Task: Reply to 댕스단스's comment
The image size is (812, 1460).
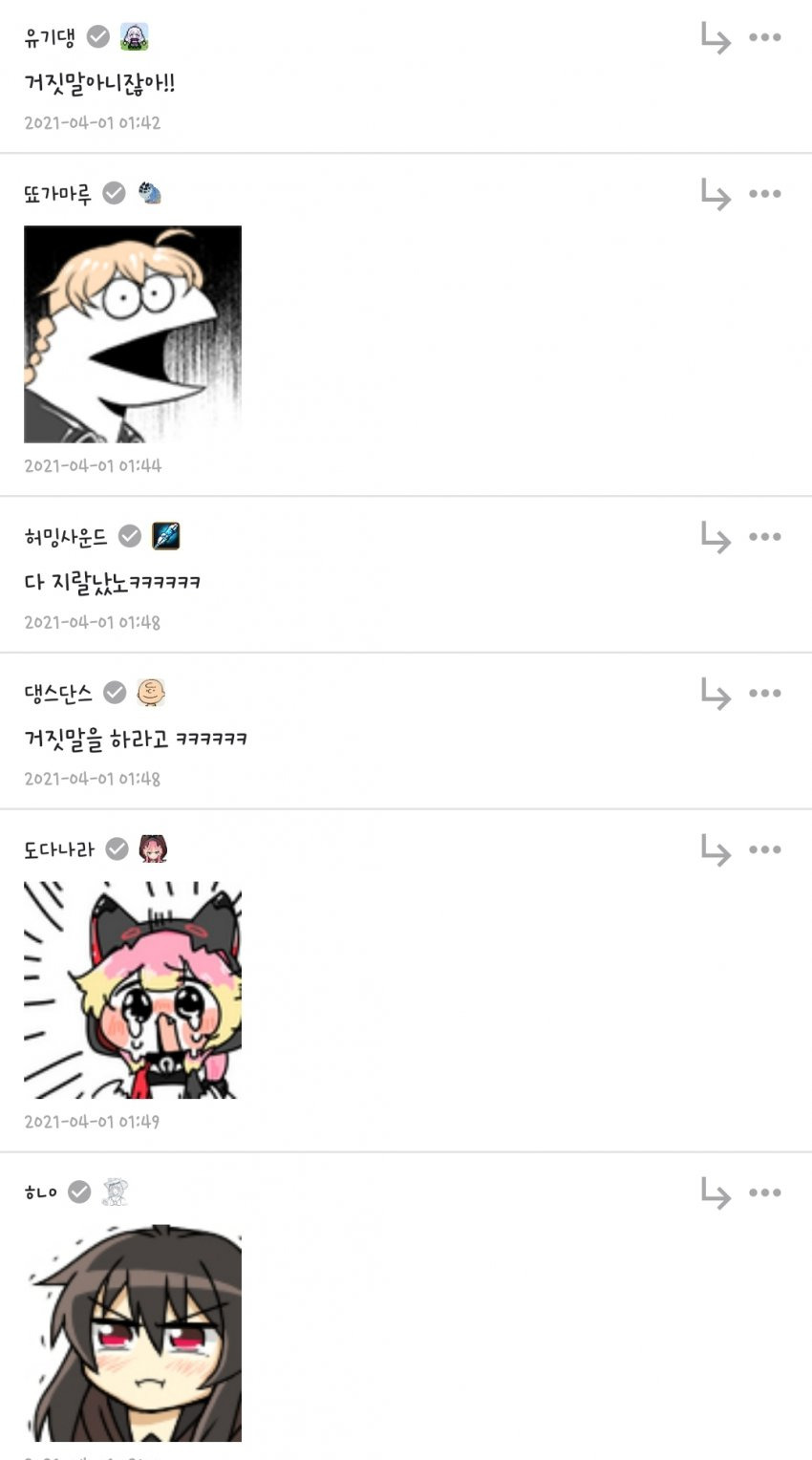Action: point(715,694)
